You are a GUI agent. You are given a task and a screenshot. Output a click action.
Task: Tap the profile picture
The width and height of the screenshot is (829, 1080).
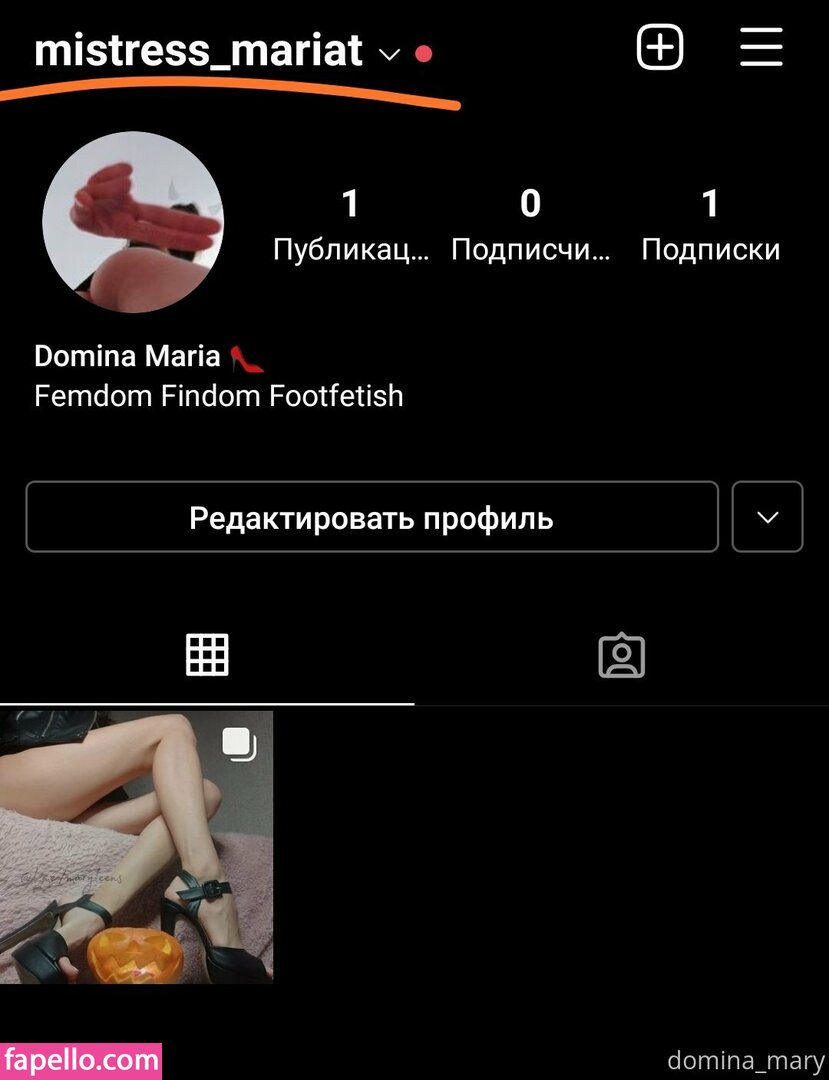click(133, 223)
